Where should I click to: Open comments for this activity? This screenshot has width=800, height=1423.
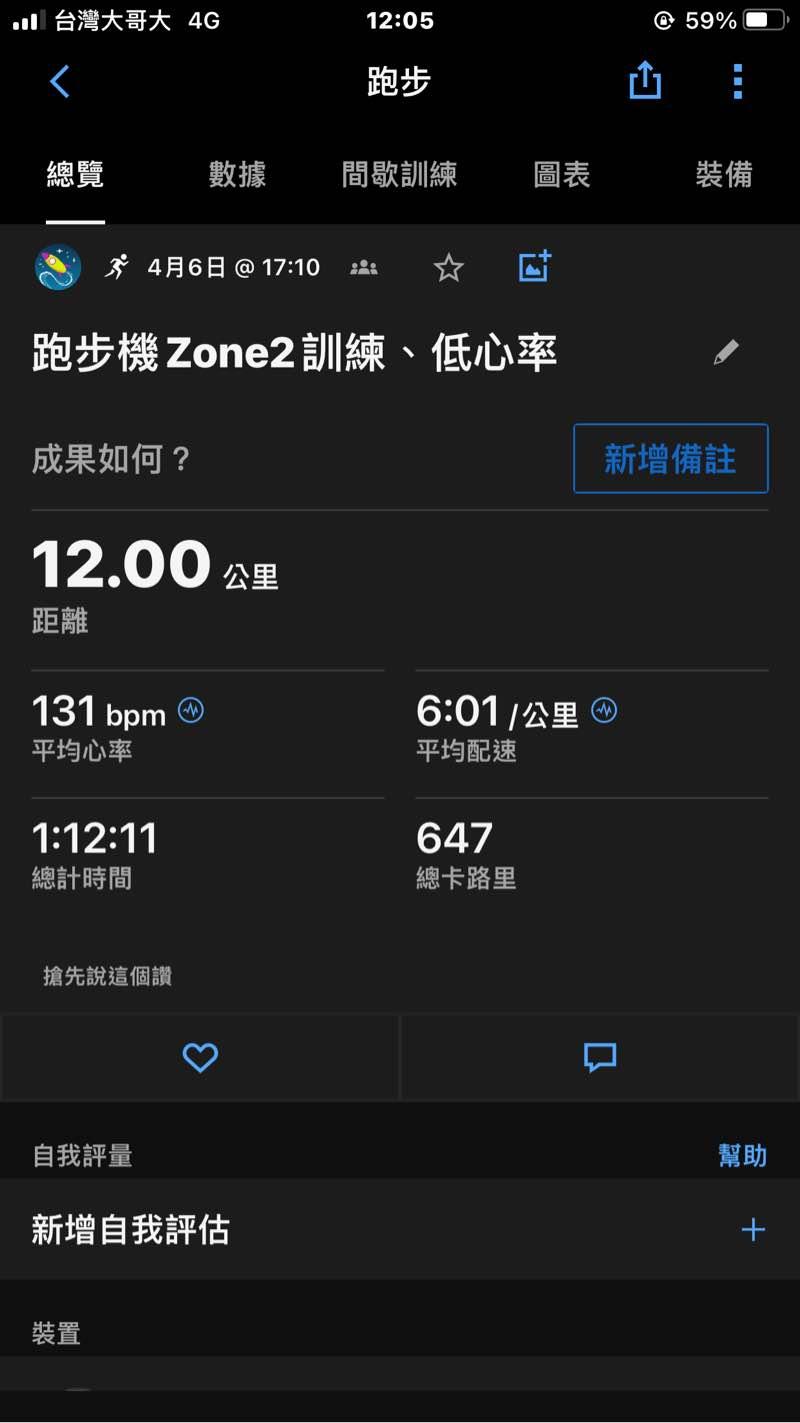[x=600, y=1057]
